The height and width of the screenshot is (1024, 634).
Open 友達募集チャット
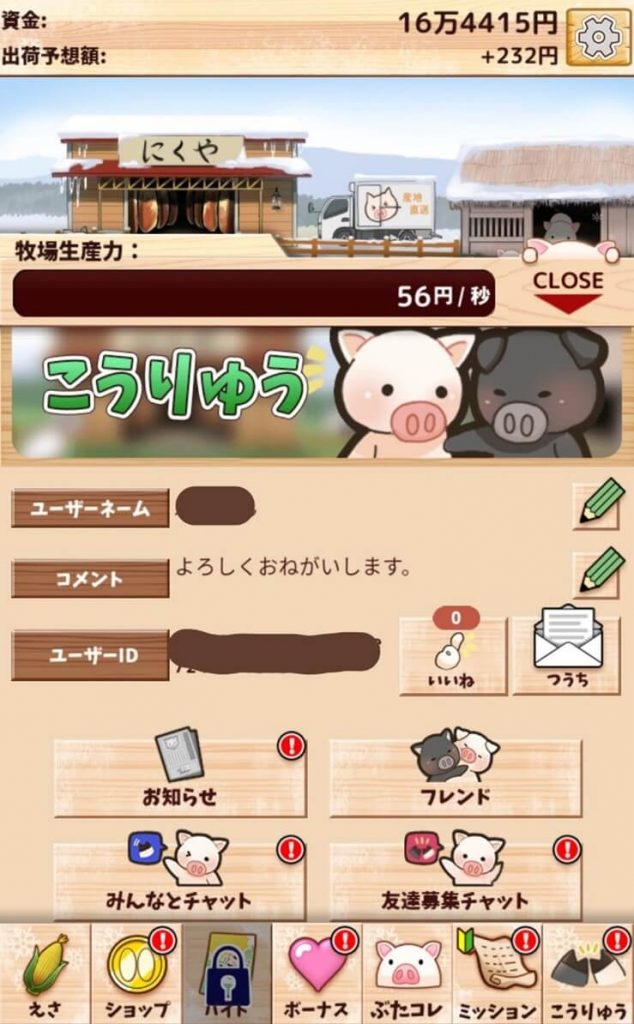tap(456, 880)
